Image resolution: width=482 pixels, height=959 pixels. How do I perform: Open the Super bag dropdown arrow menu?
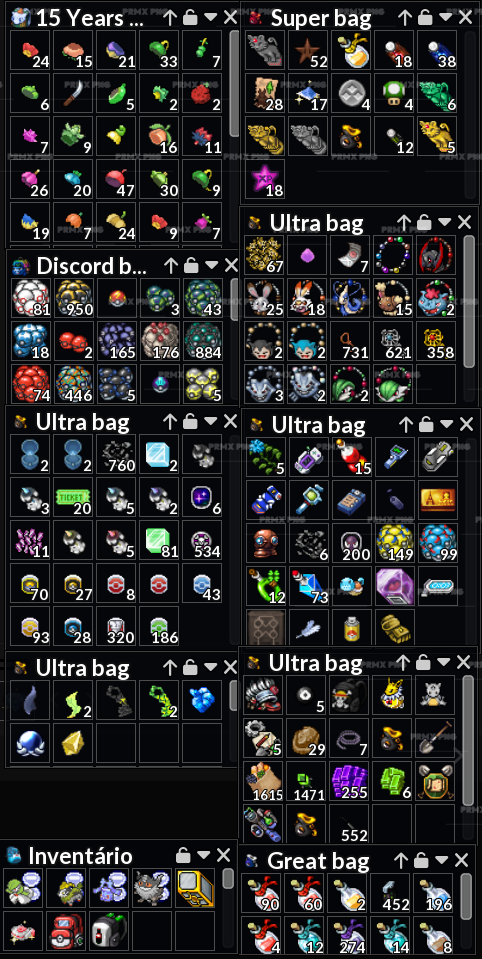pos(446,18)
